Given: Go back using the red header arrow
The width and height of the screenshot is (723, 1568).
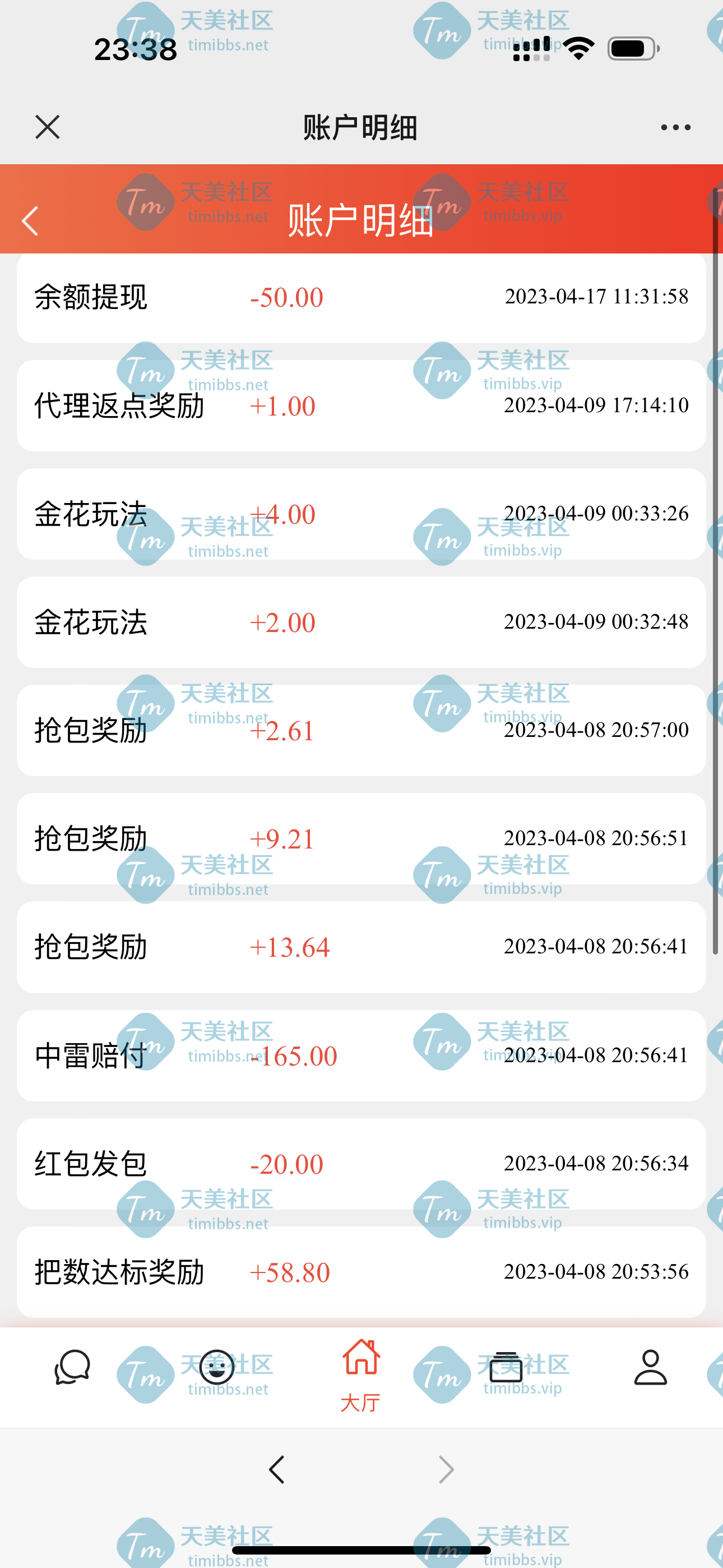Looking at the screenshot, I should click(x=30, y=220).
